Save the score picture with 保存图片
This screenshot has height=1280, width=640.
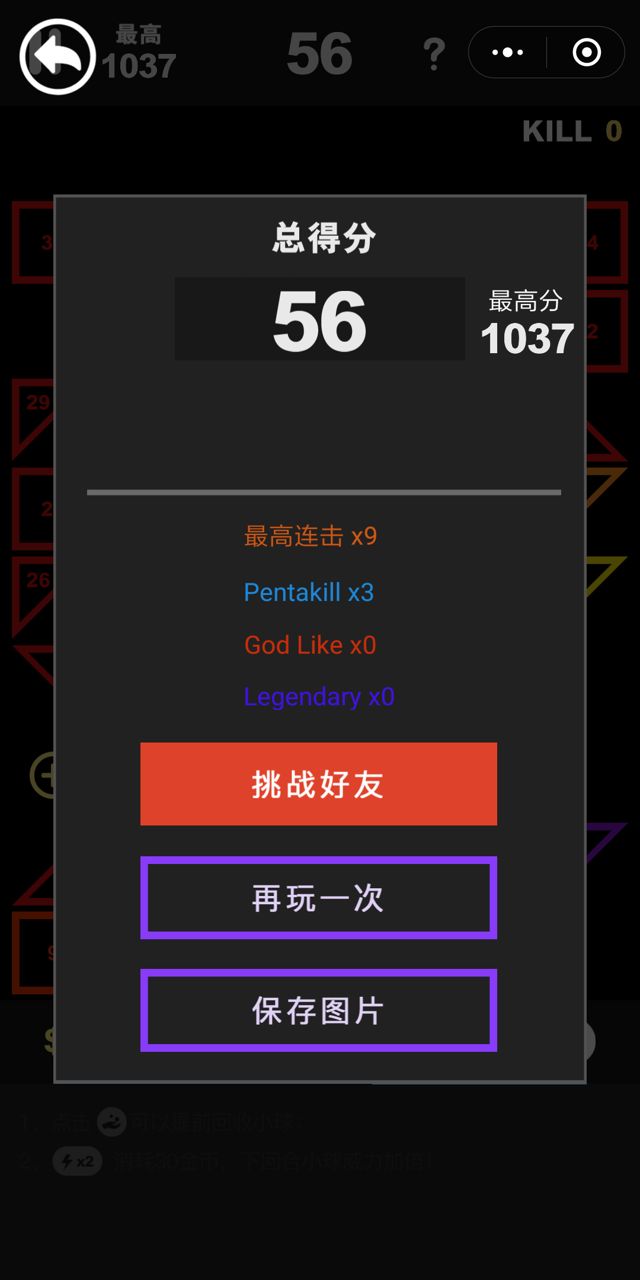click(x=318, y=1011)
